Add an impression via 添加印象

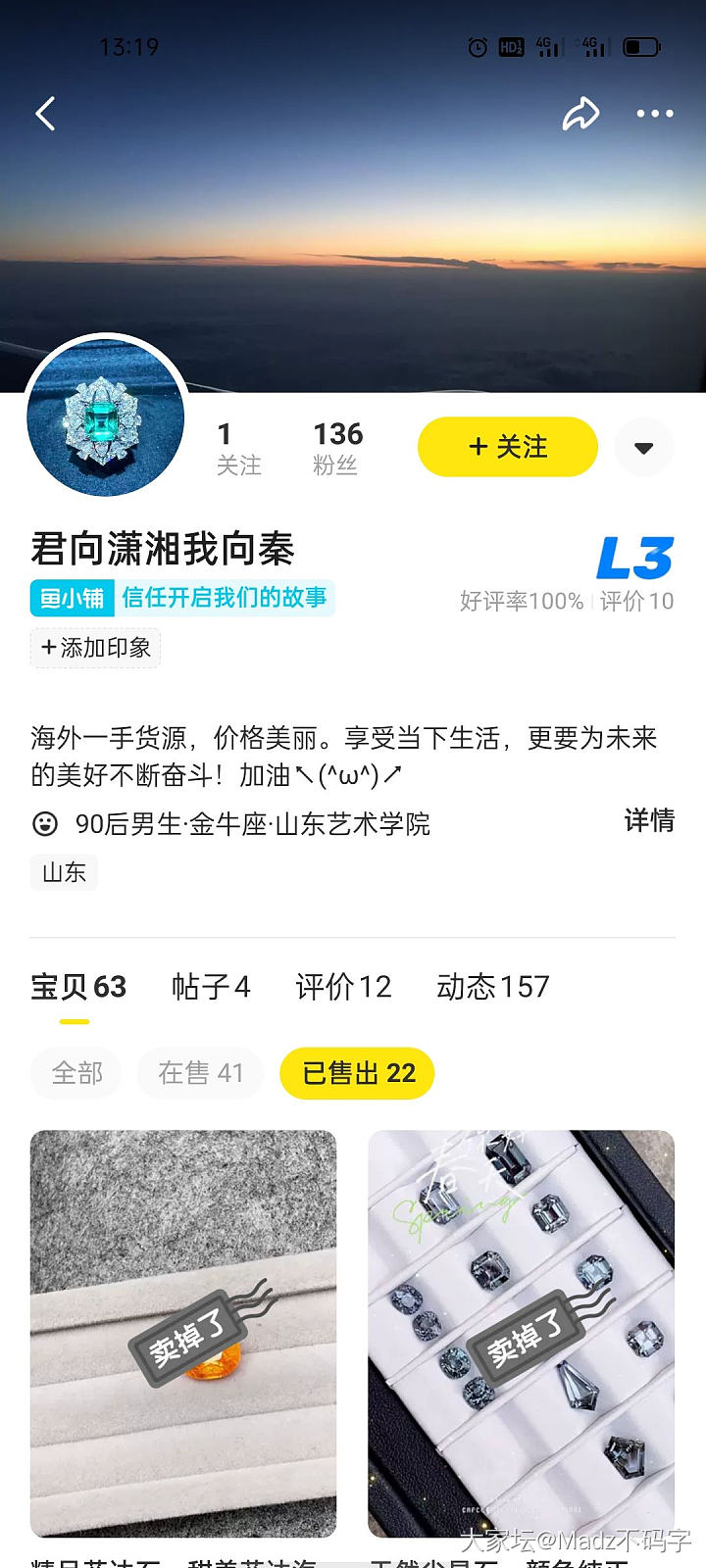(95, 648)
